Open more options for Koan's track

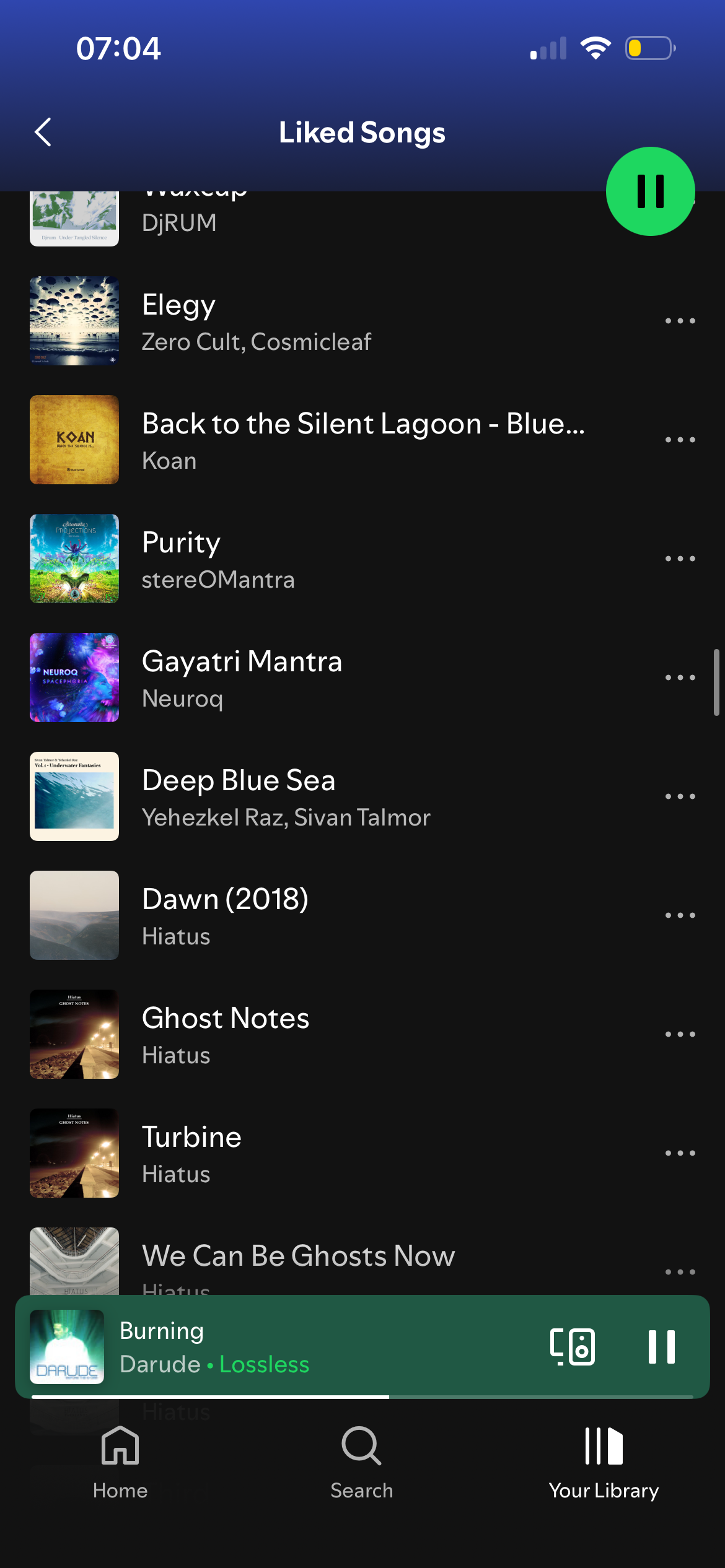pos(680,440)
